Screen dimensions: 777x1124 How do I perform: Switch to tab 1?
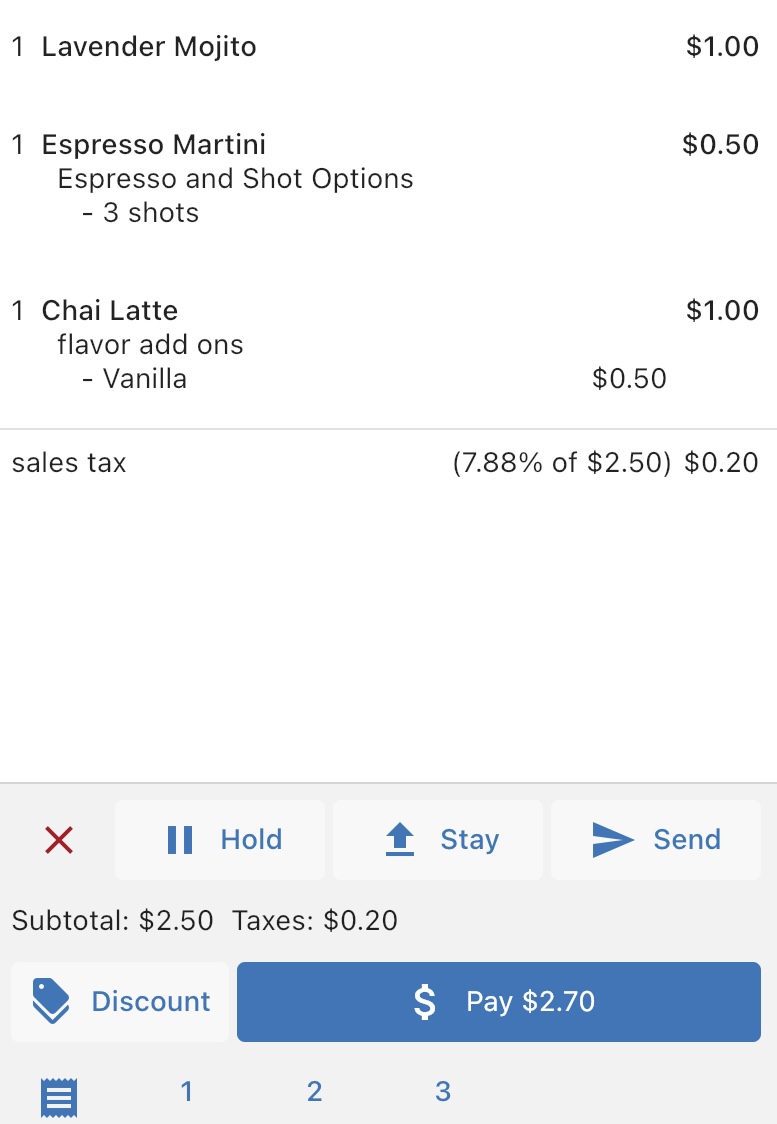(x=186, y=1092)
